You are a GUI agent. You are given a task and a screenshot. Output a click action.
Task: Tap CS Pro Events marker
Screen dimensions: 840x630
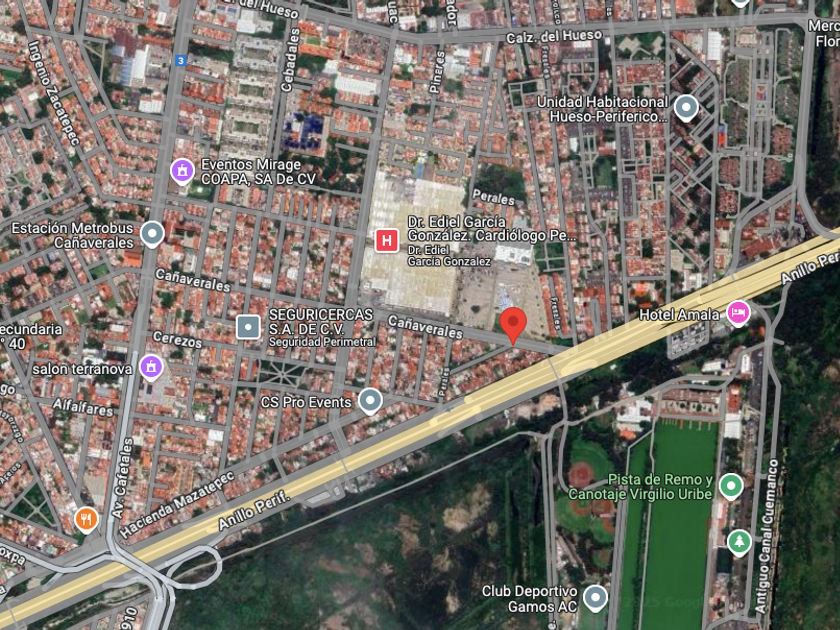click(x=370, y=401)
